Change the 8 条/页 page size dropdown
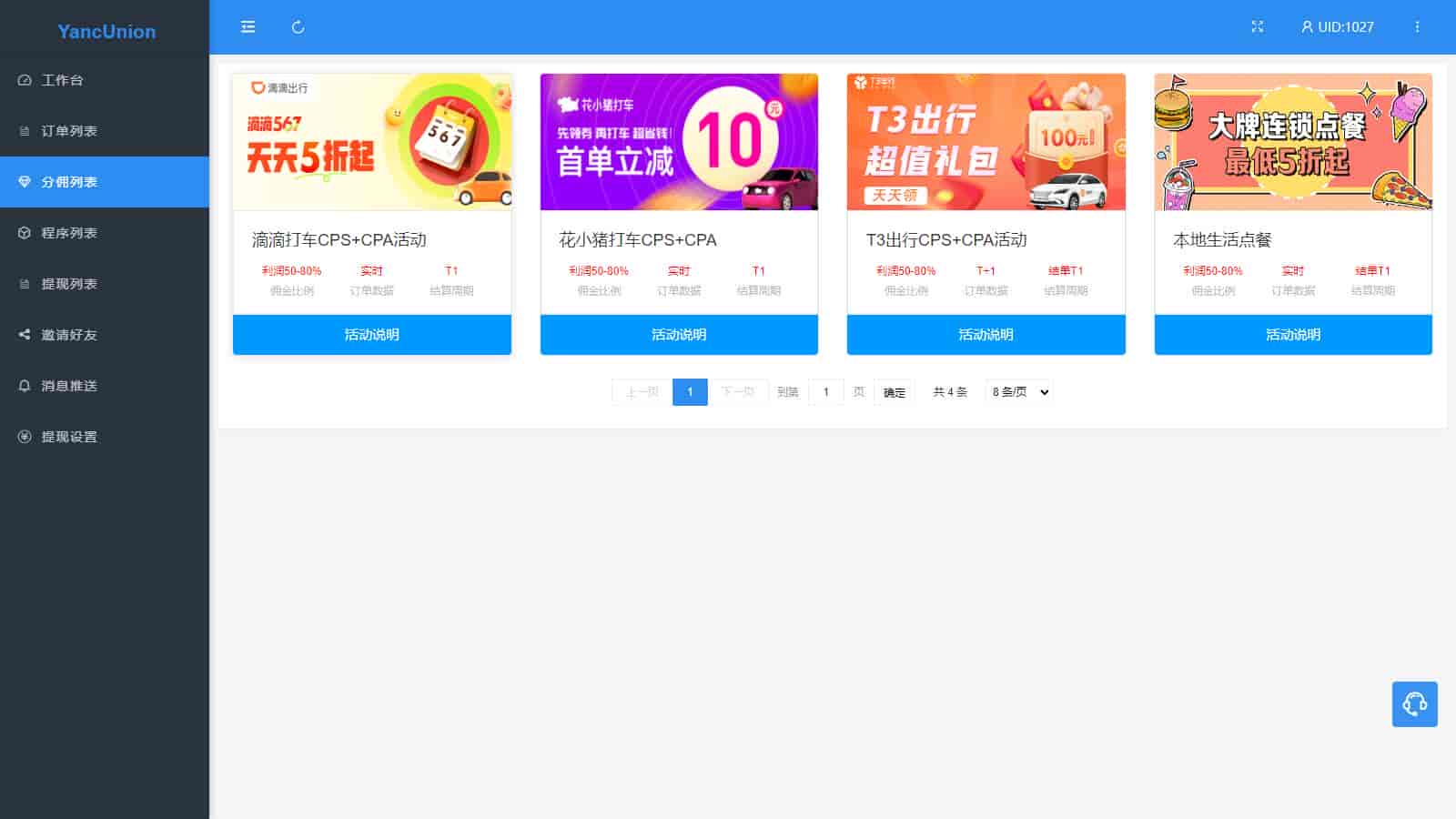Viewport: 1456px width, 819px height. 1019,392
